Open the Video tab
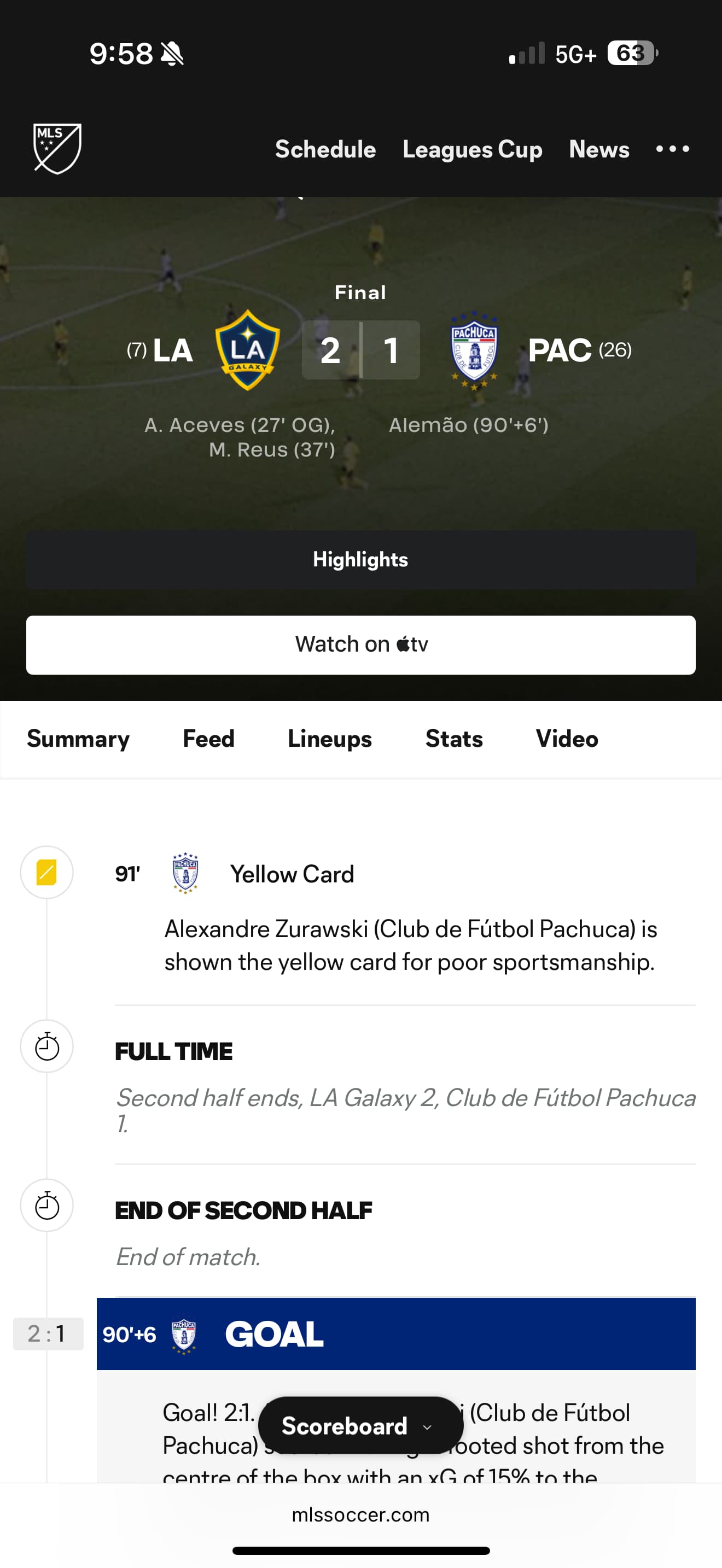The image size is (722, 1568). pyautogui.click(x=566, y=739)
